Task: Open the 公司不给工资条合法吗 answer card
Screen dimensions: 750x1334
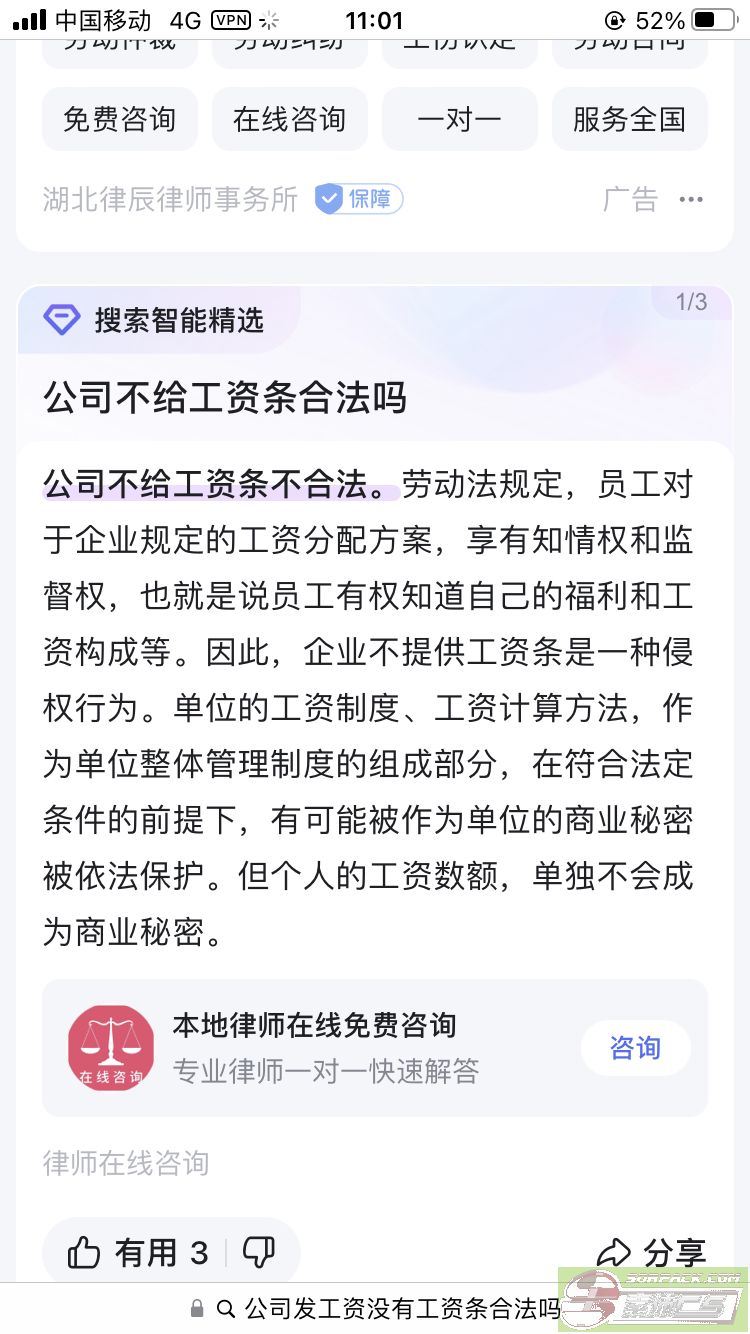Action: coord(225,398)
